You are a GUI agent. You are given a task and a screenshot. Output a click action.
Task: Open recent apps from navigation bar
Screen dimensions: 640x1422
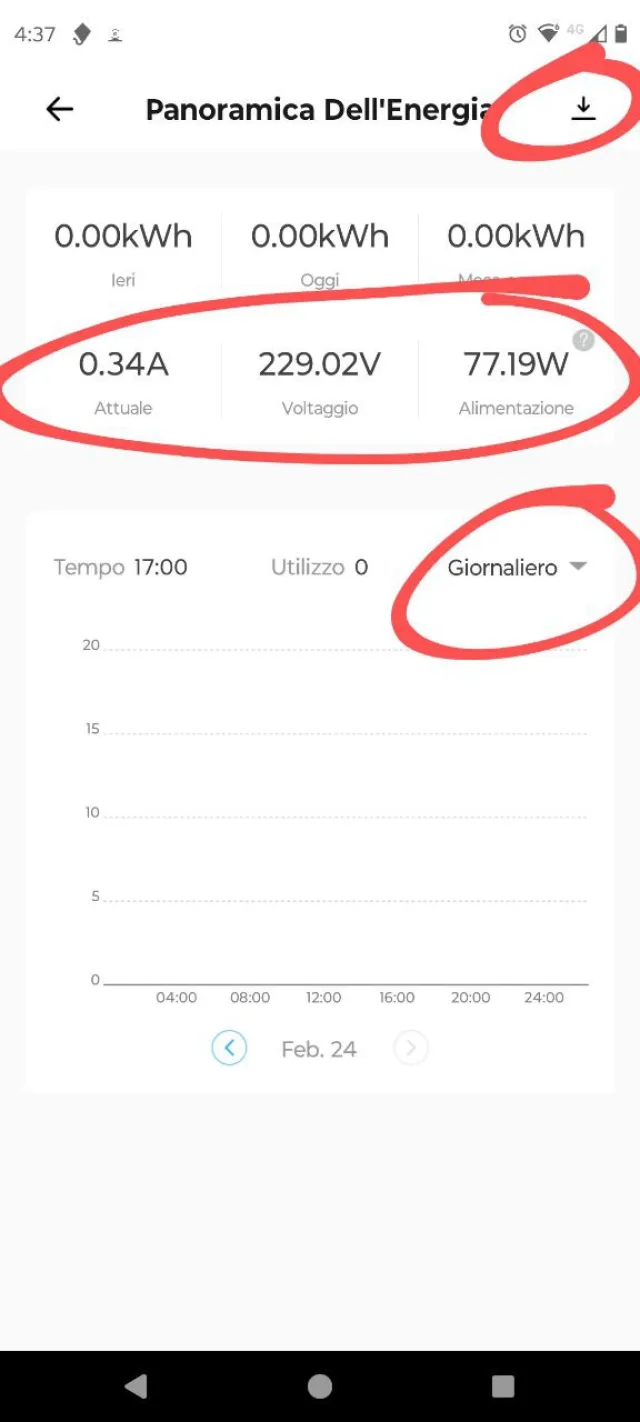click(503, 1386)
